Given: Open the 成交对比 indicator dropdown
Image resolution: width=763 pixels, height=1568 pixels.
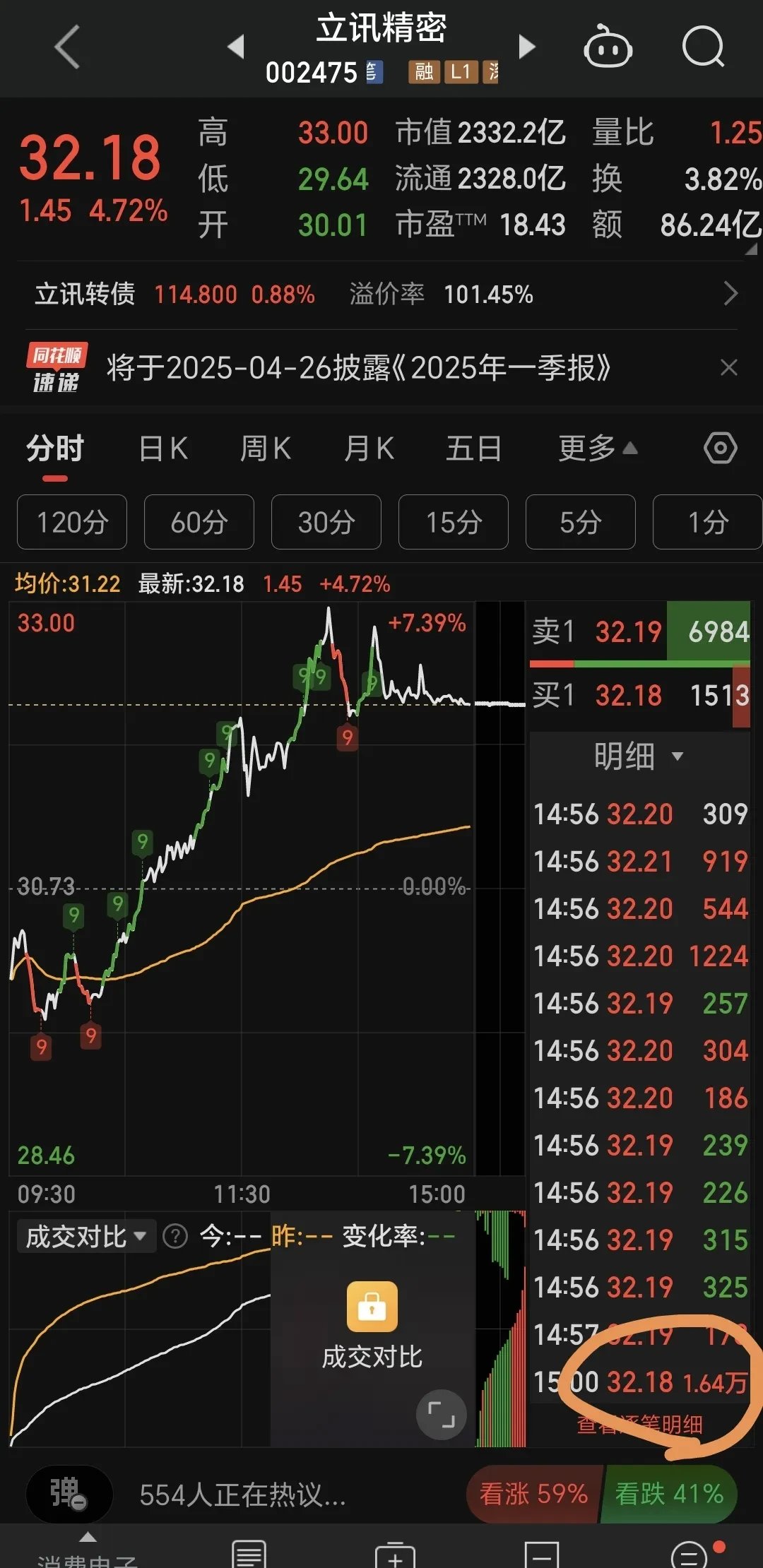Looking at the screenshot, I should coord(85,1236).
